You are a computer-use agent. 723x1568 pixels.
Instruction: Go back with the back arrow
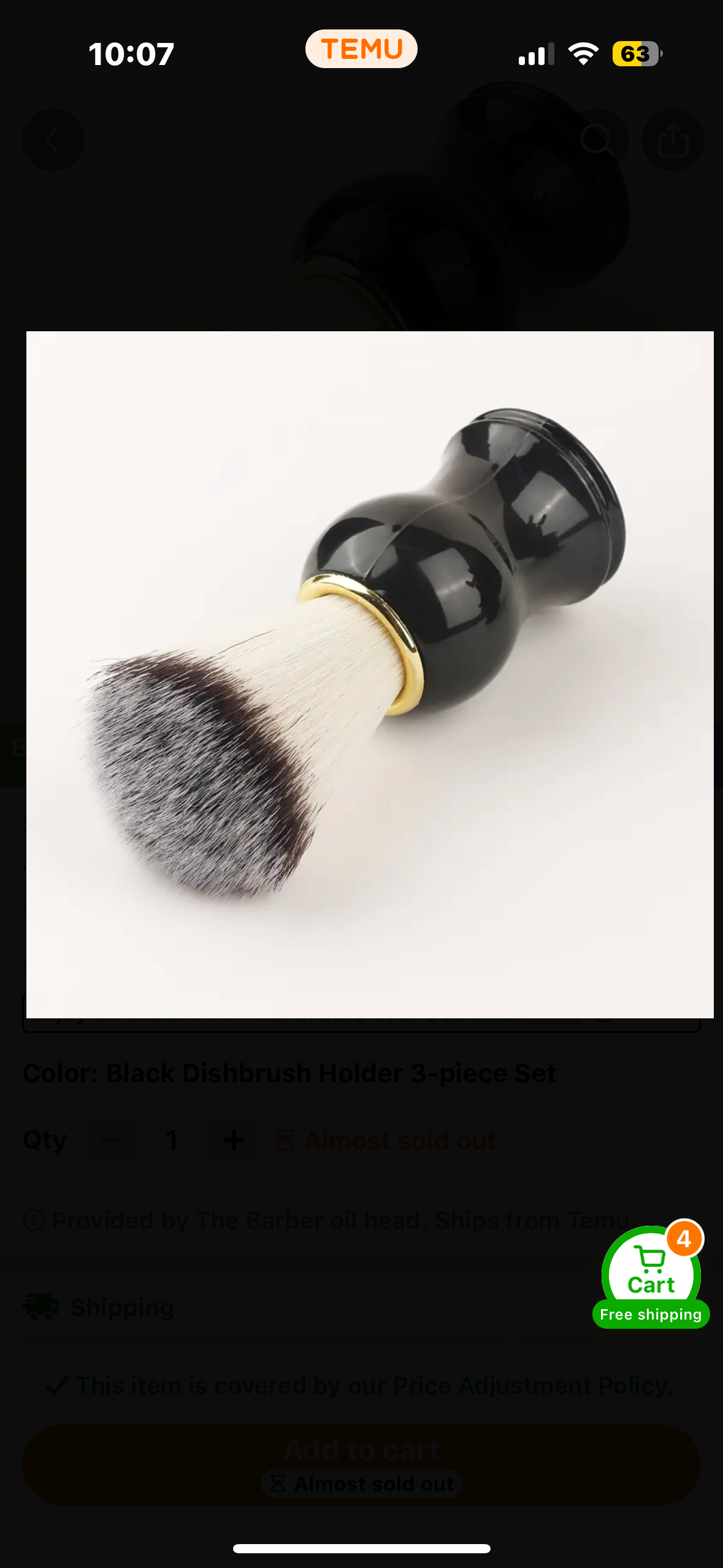[53, 140]
